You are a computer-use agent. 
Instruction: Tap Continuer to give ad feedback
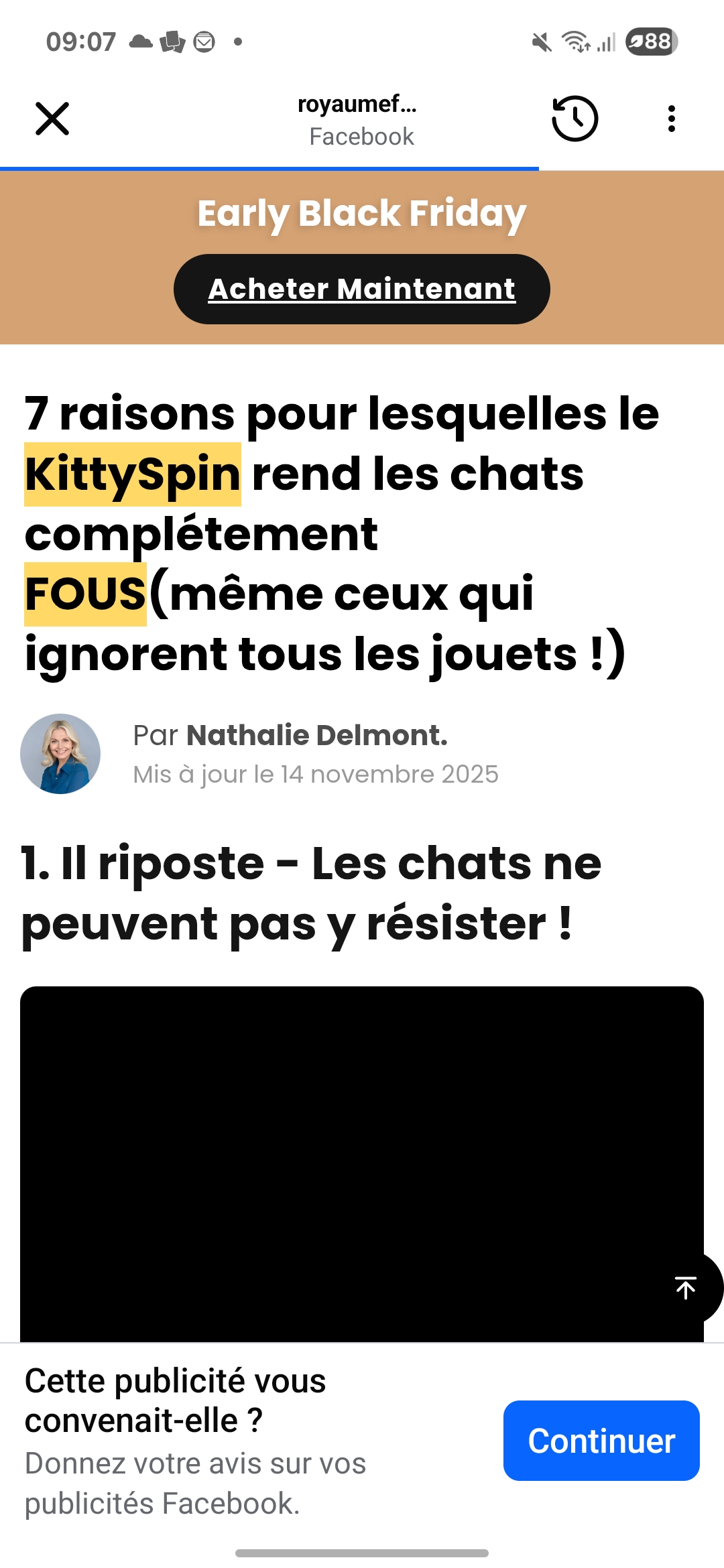click(601, 1441)
